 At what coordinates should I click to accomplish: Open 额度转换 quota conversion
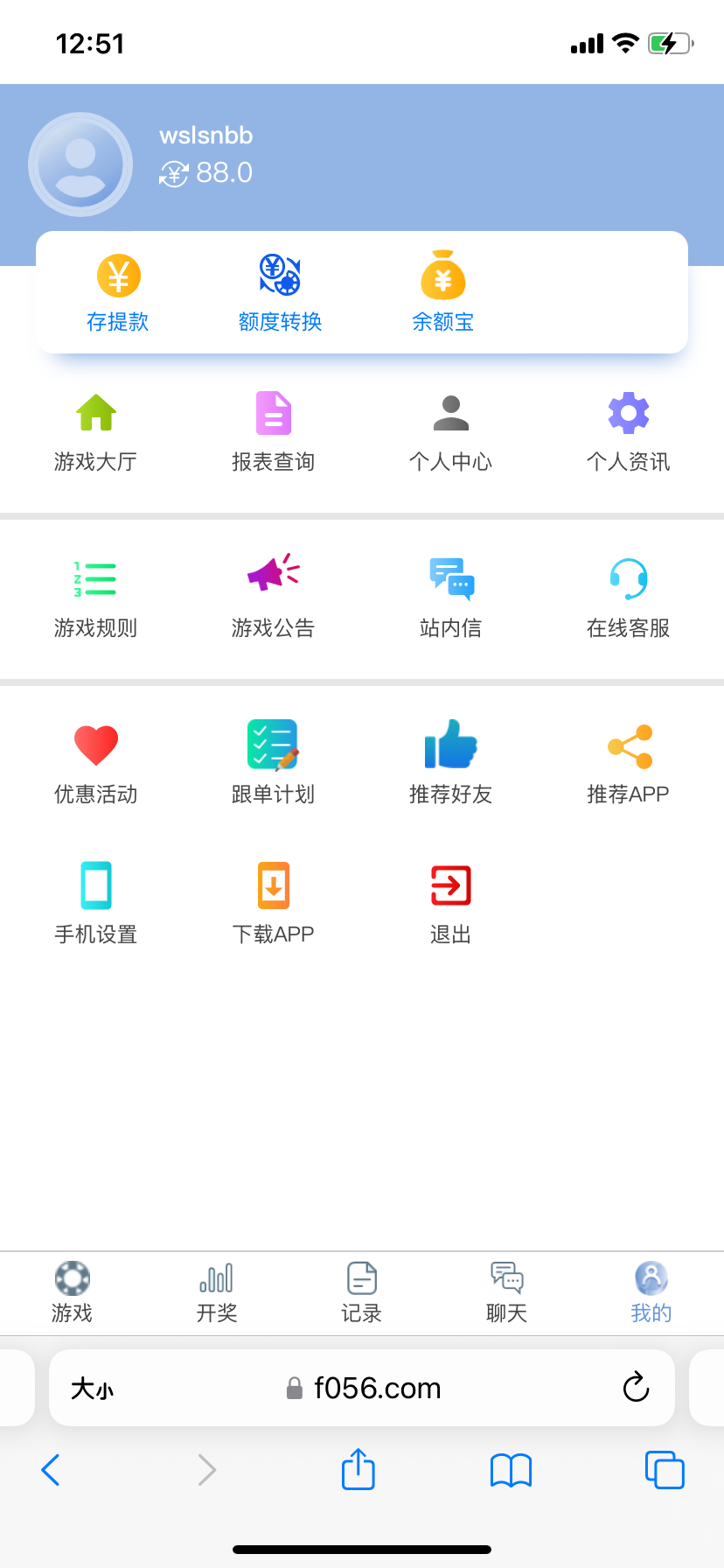[x=280, y=293]
